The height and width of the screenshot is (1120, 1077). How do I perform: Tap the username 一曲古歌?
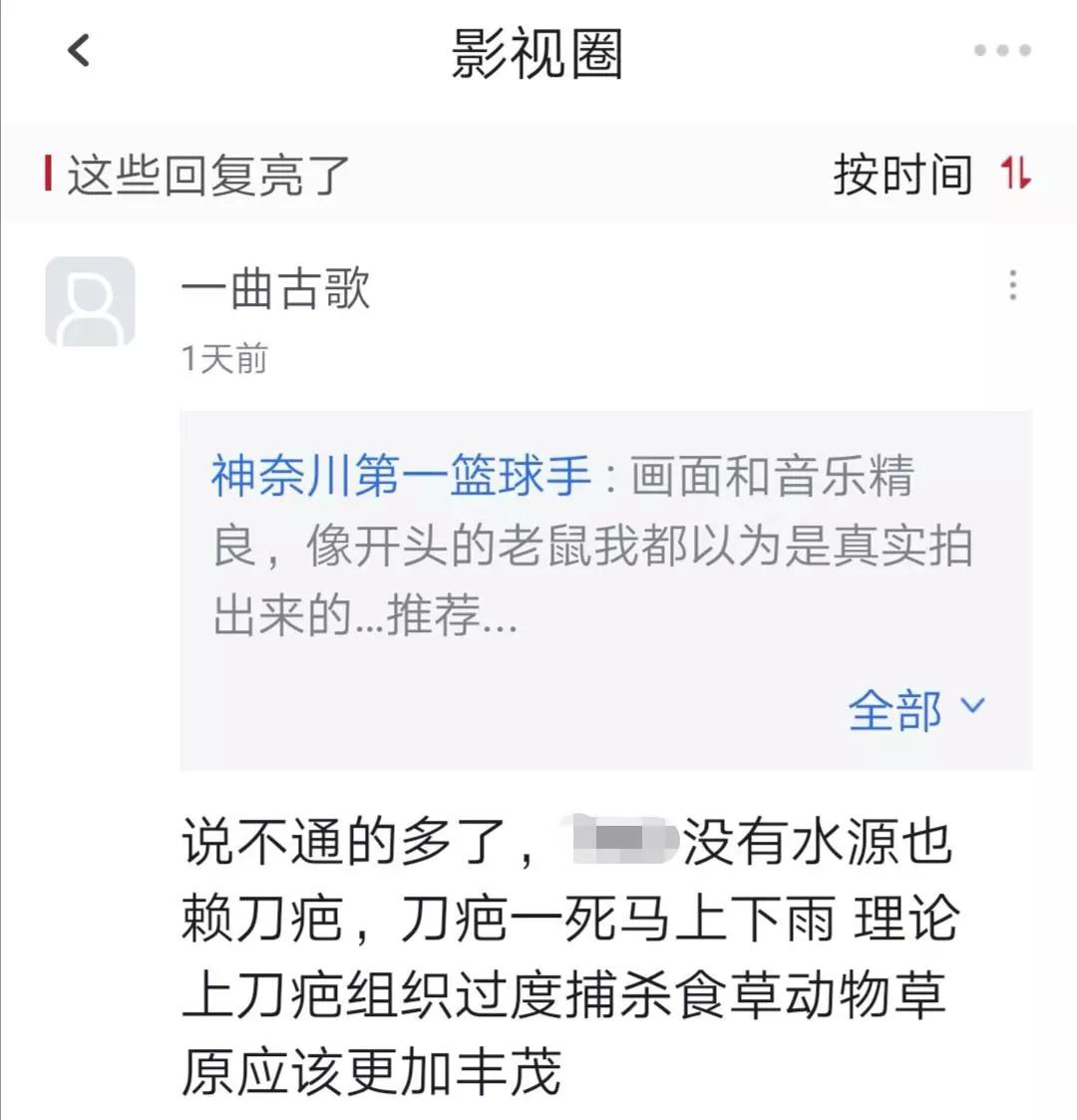275,289
